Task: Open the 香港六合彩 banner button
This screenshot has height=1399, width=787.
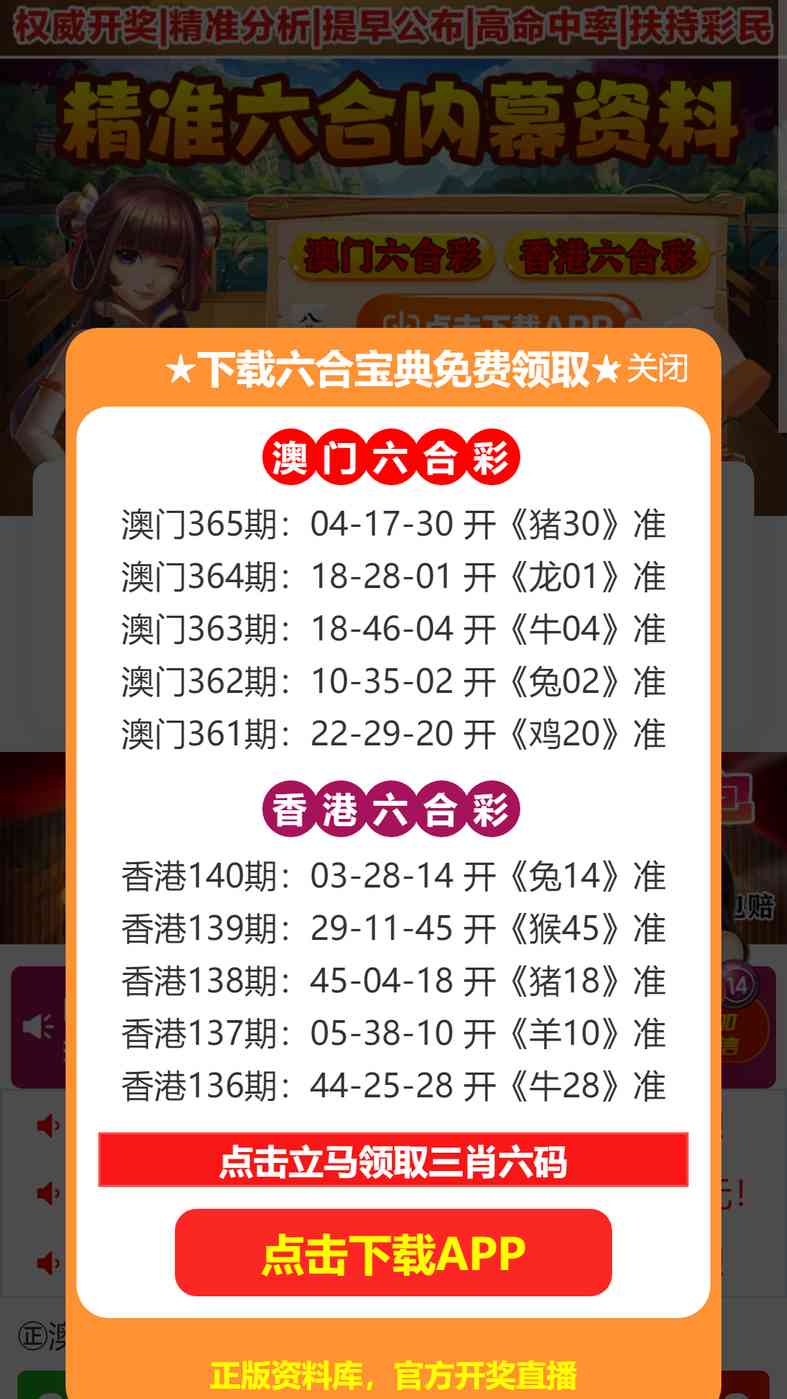Action: coord(608,257)
